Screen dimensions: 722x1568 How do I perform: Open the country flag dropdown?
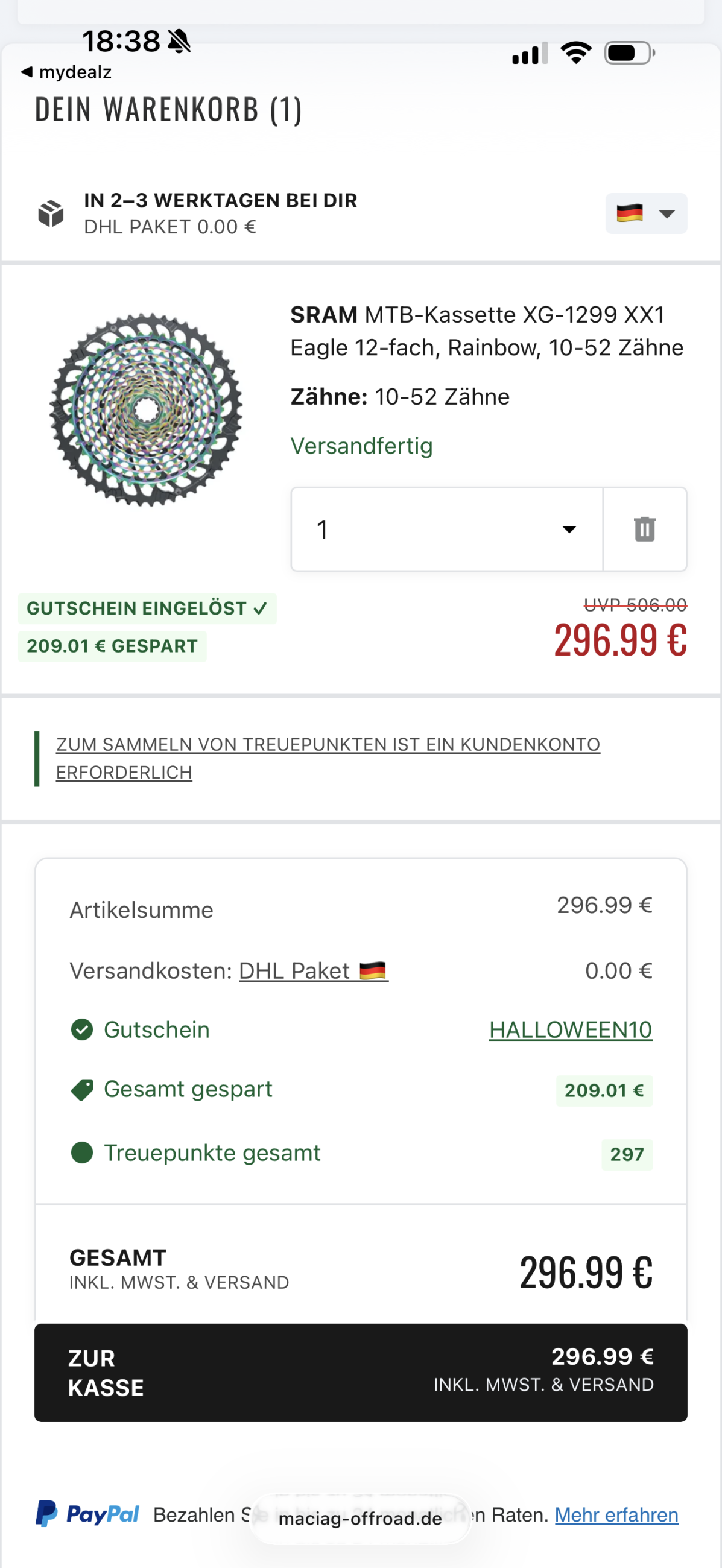click(x=645, y=213)
